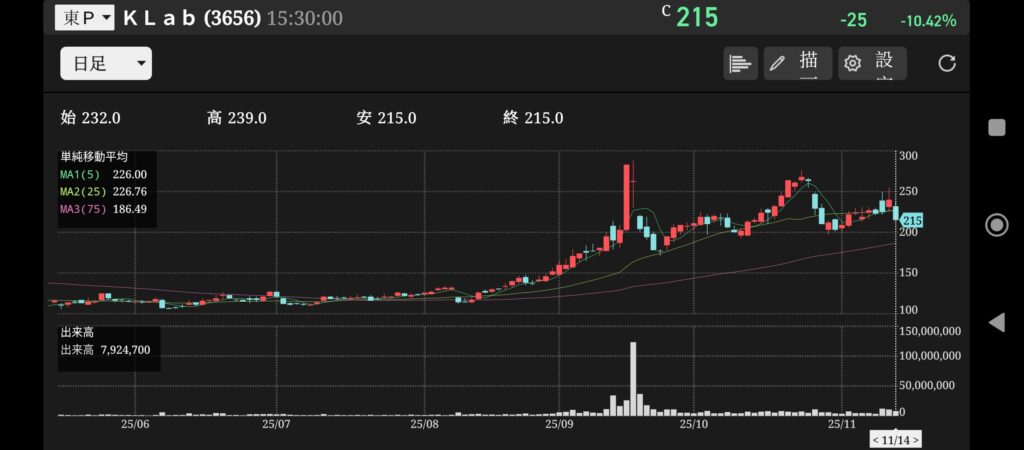Open the 東P market dropdown

[x=84, y=17]
